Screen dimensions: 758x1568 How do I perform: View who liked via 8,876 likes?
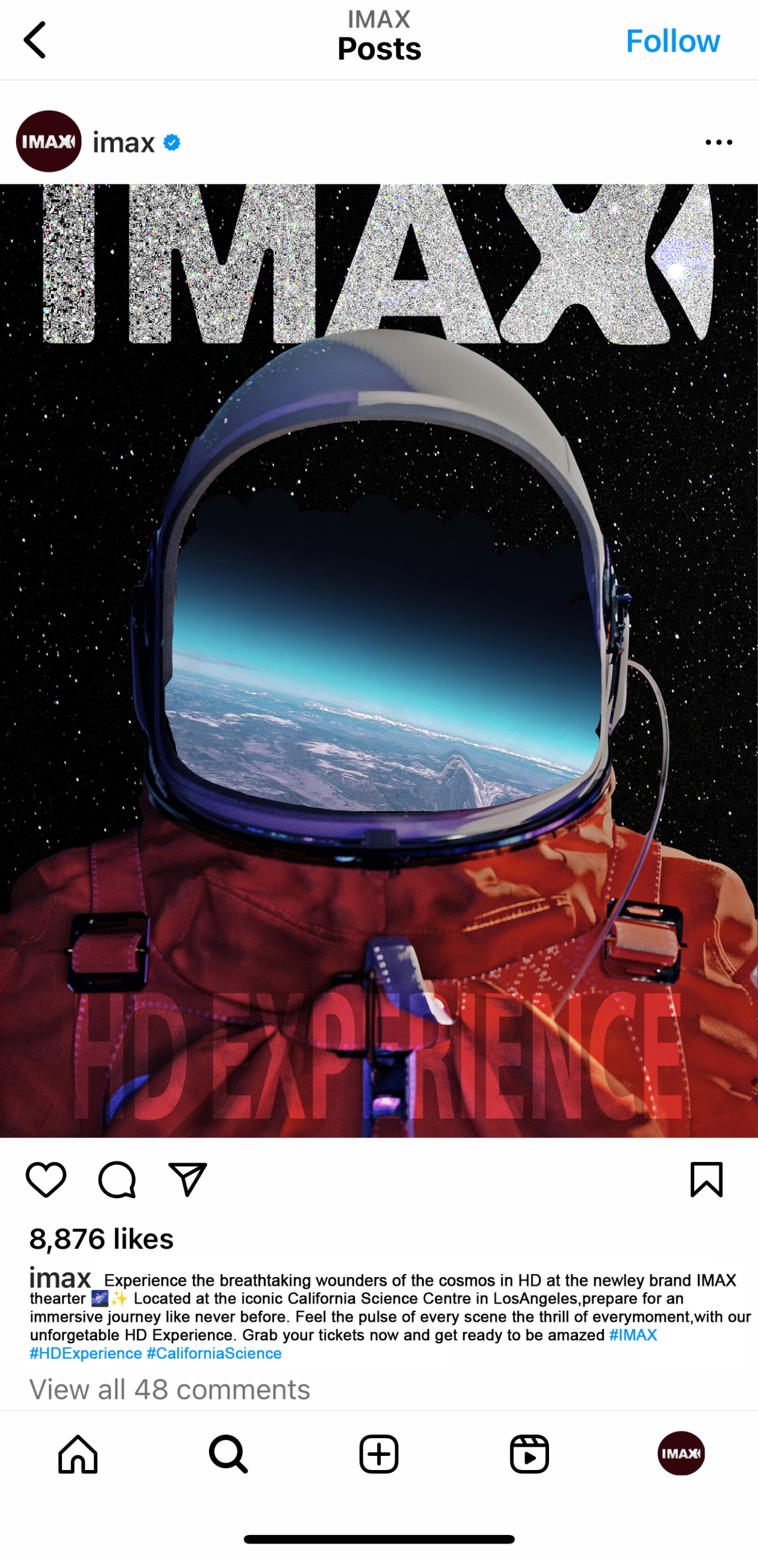[102, 1238]
